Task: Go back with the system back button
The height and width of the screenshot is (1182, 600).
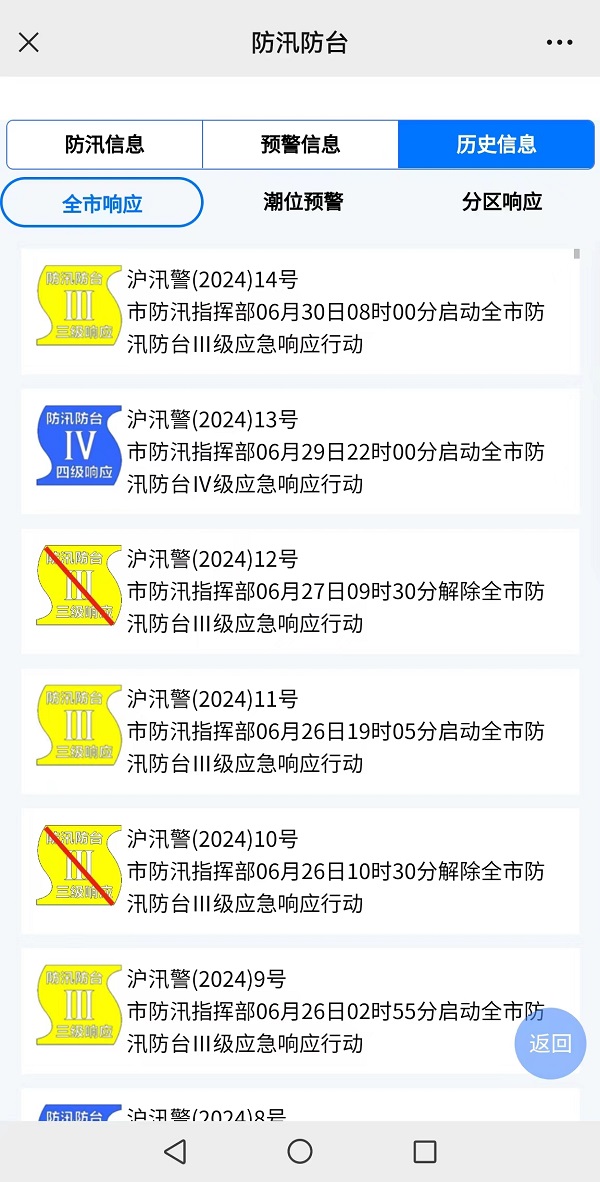Action: 175,1151
